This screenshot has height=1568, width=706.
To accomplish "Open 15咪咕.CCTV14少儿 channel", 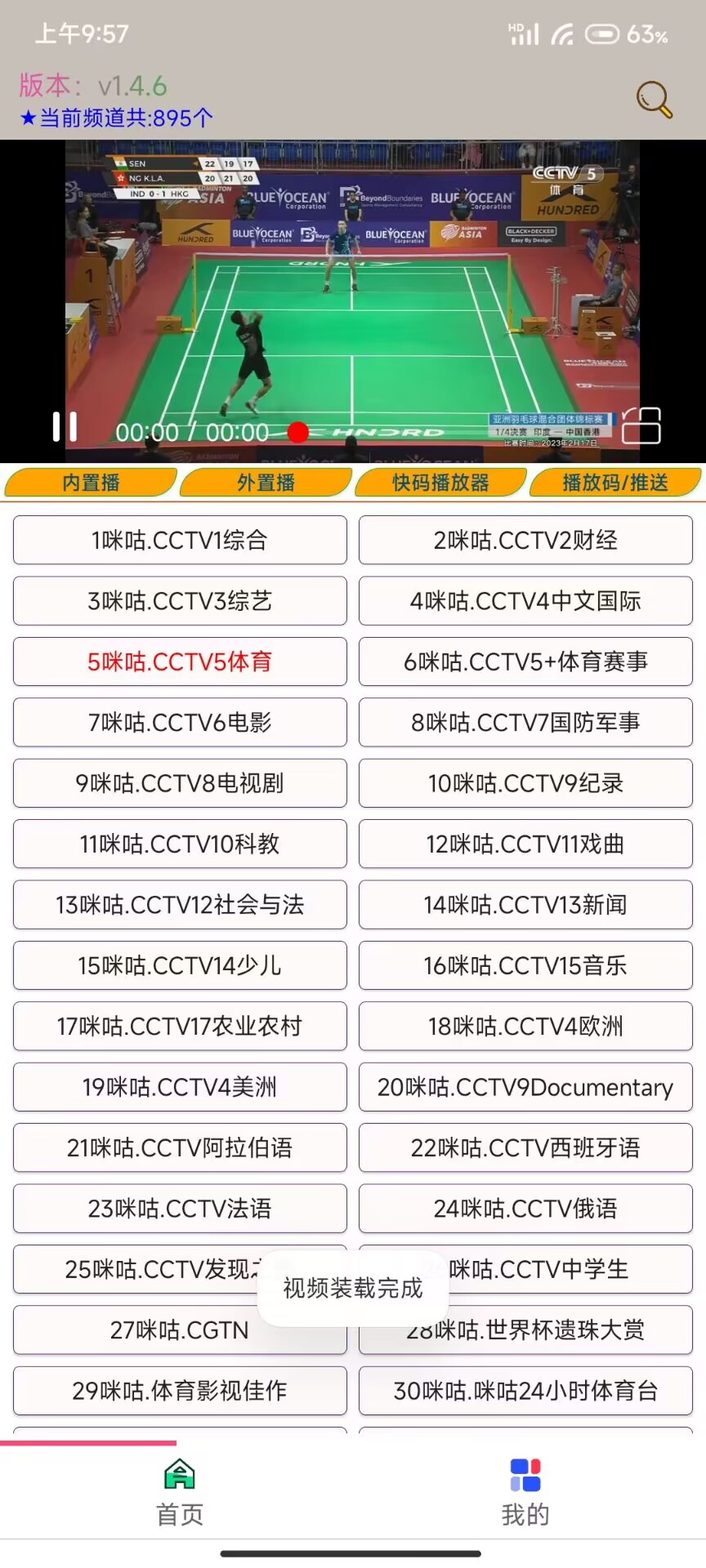I will [180, 965].
